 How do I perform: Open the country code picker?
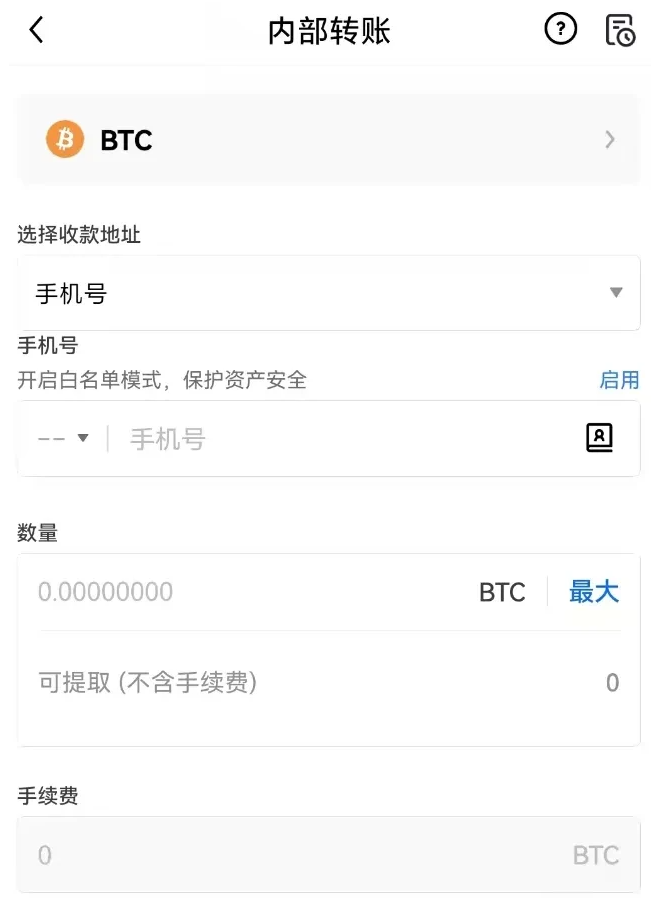click(63, 438)
